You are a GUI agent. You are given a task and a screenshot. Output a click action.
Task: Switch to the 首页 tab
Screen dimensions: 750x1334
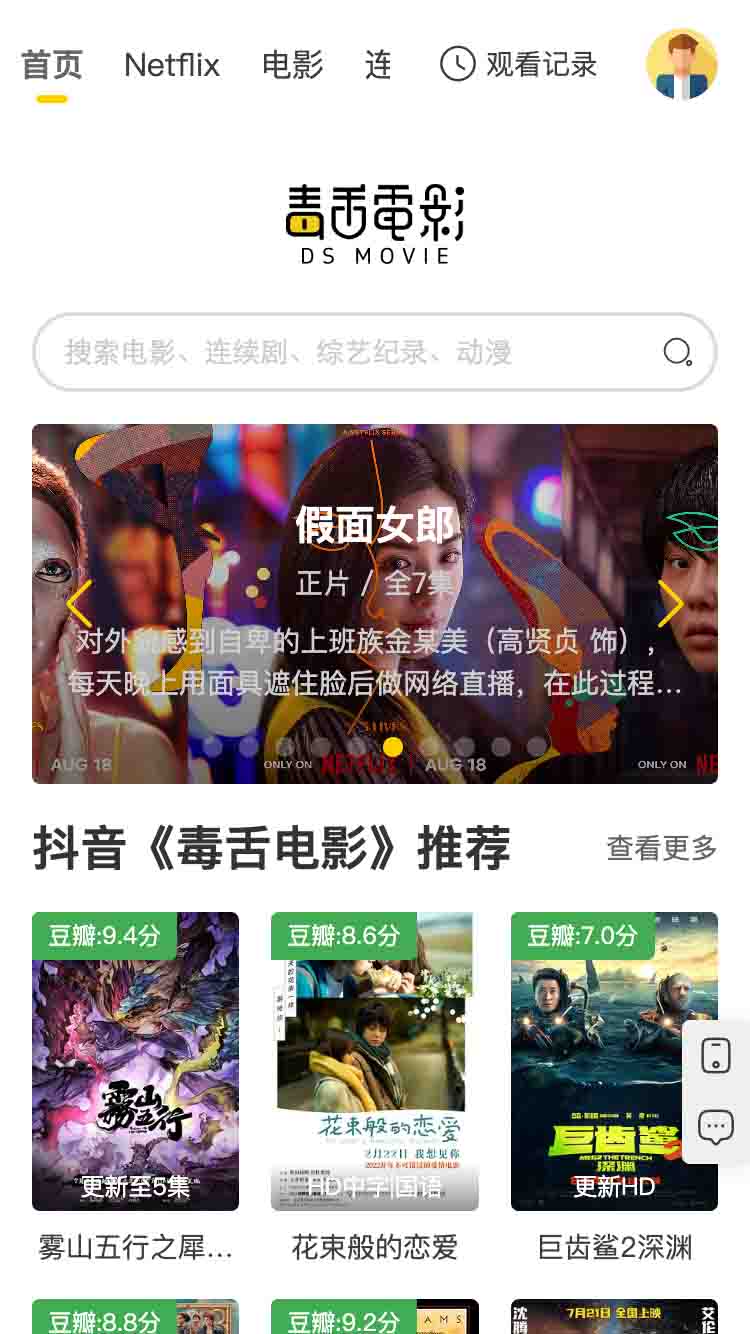click(51, 66)
